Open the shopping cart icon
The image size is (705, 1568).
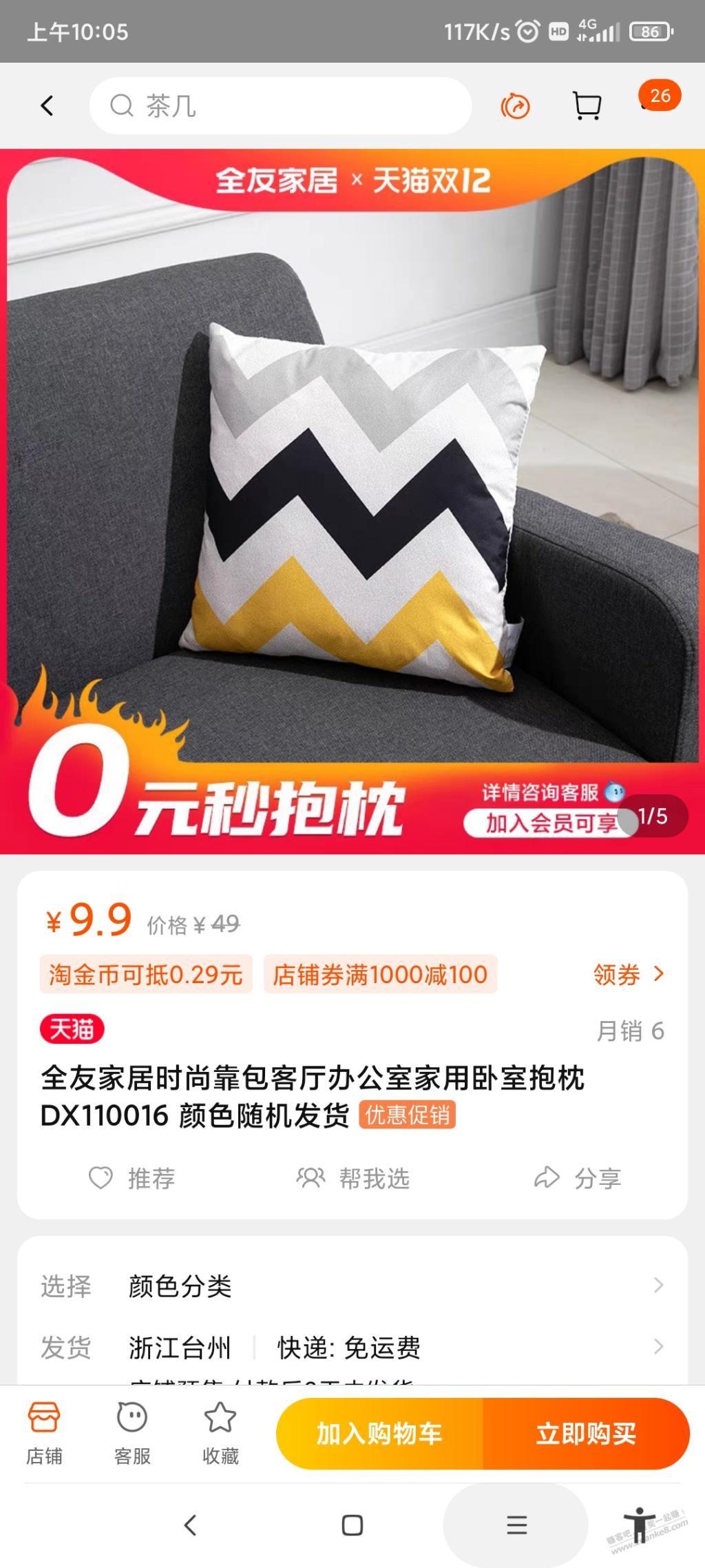point(587,106)
